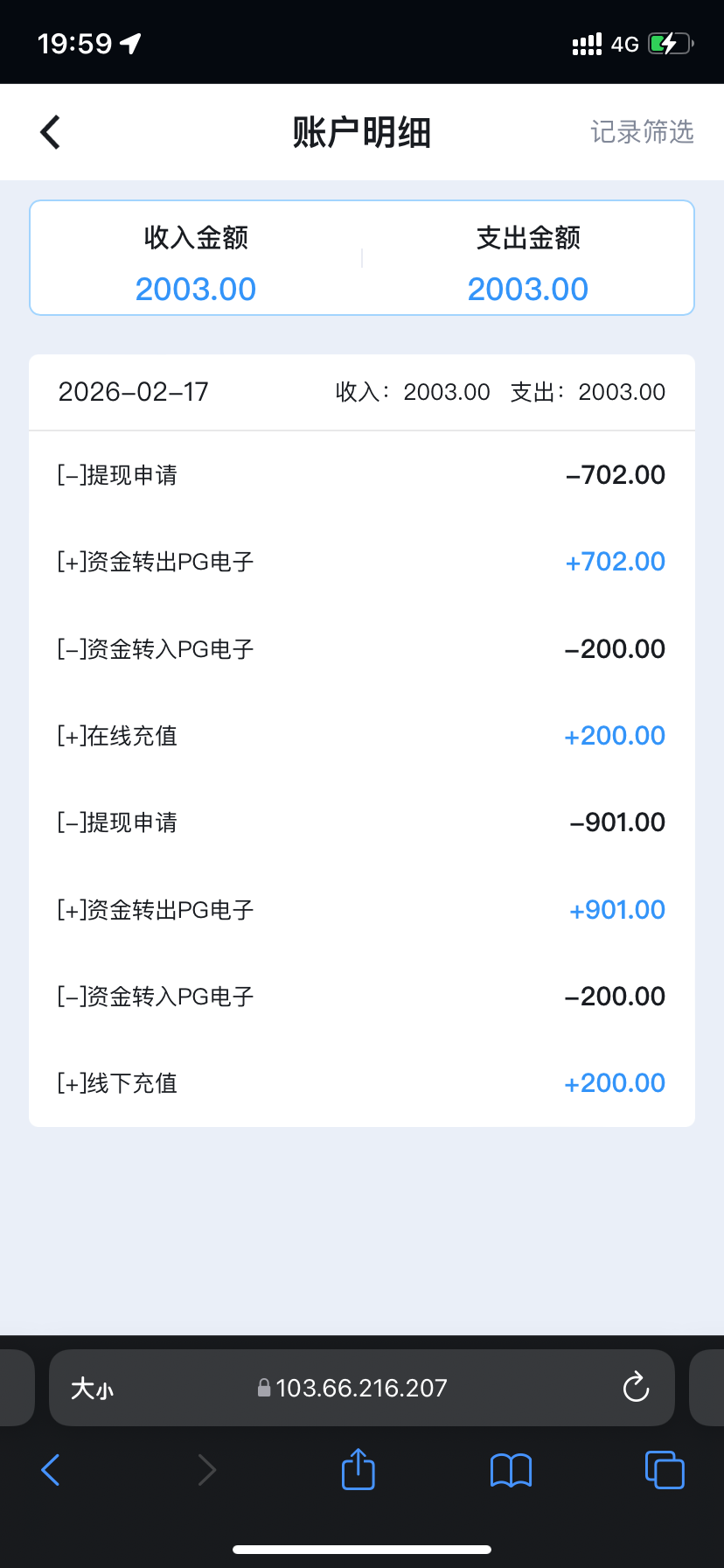The height and width of the screenshot is (1568, 724).
Task: Select the 线下充值 +200.00 record
Action: [x=362, y=1082]
